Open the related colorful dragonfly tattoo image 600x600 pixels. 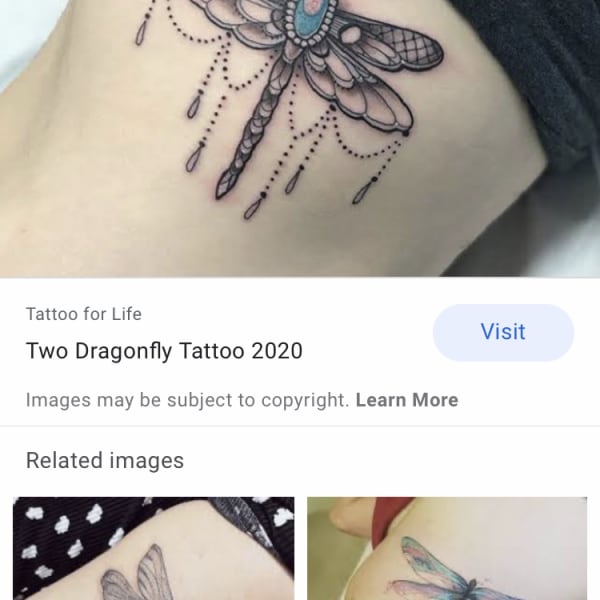[446, 552]
